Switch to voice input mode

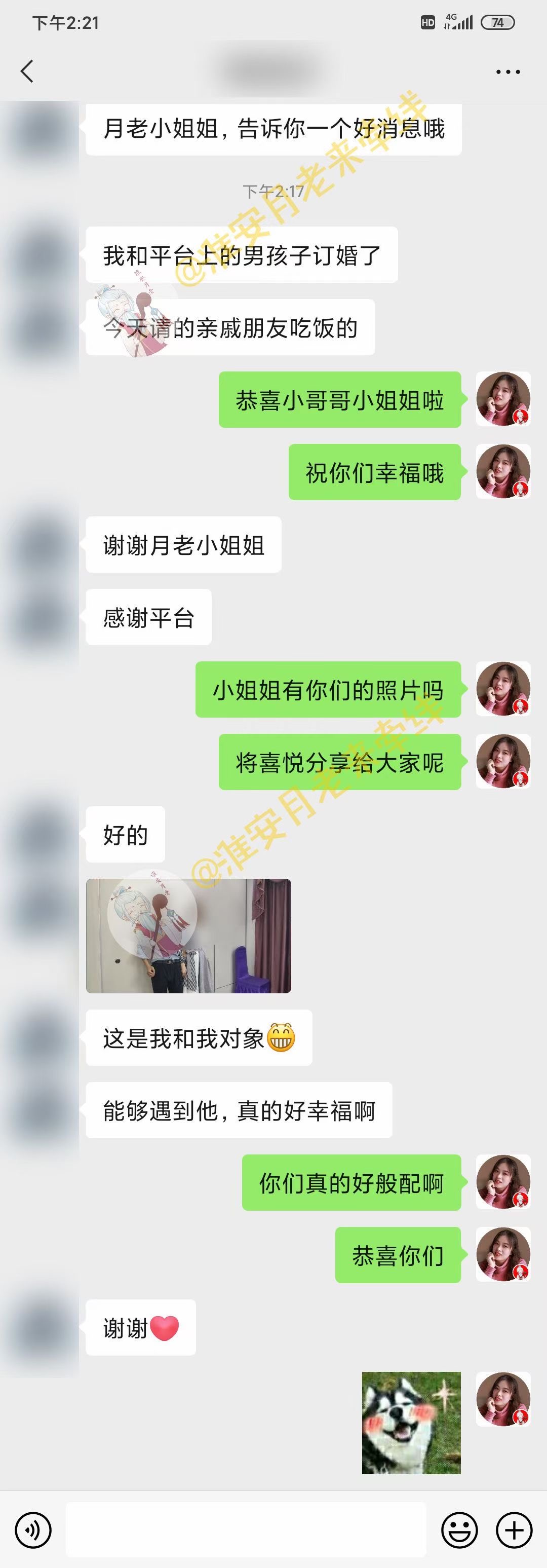33,1529
